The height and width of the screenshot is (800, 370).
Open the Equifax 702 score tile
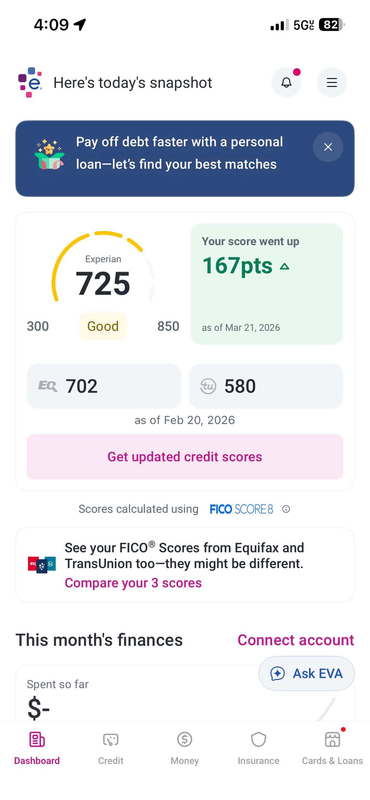coord(104,386)
